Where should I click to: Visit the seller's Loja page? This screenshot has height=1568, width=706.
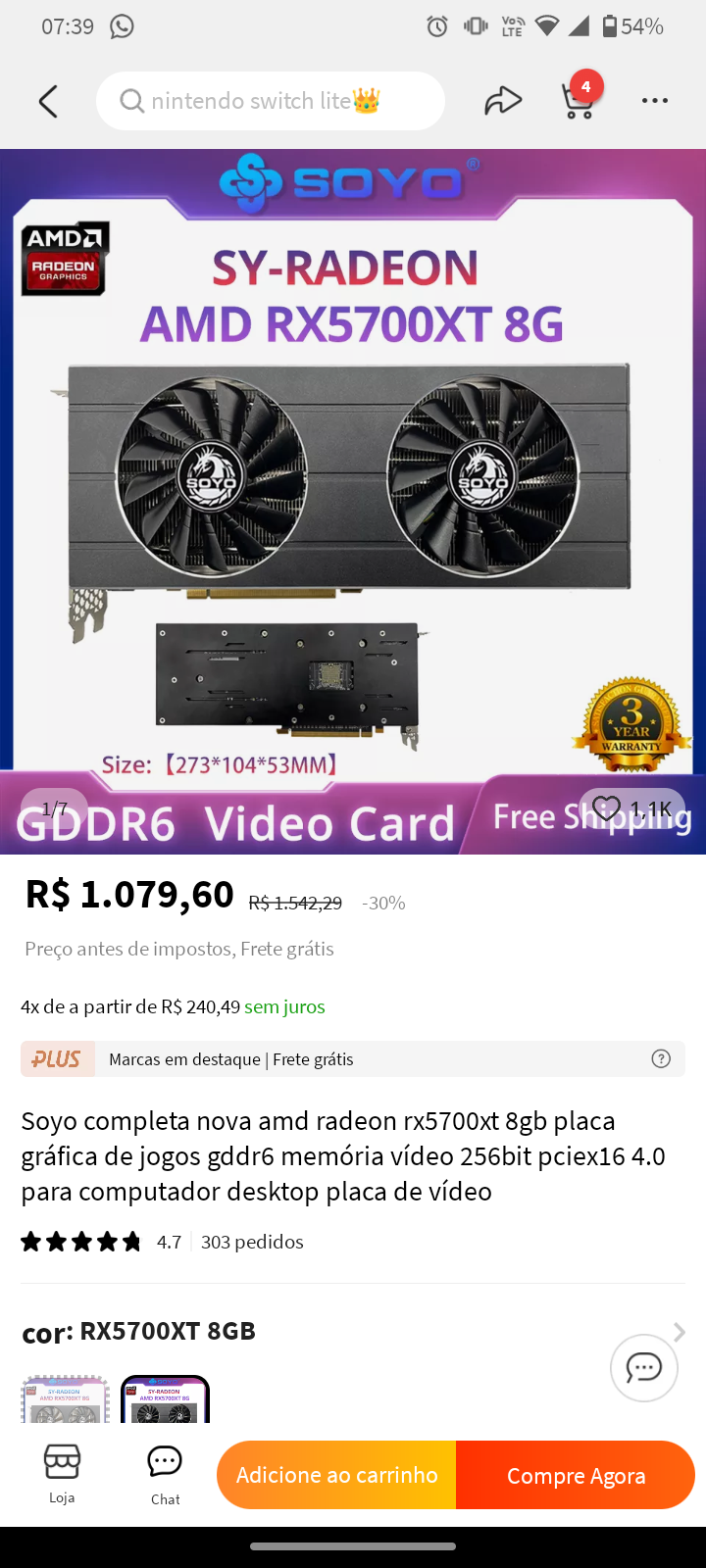click(x=62, y=1474)
